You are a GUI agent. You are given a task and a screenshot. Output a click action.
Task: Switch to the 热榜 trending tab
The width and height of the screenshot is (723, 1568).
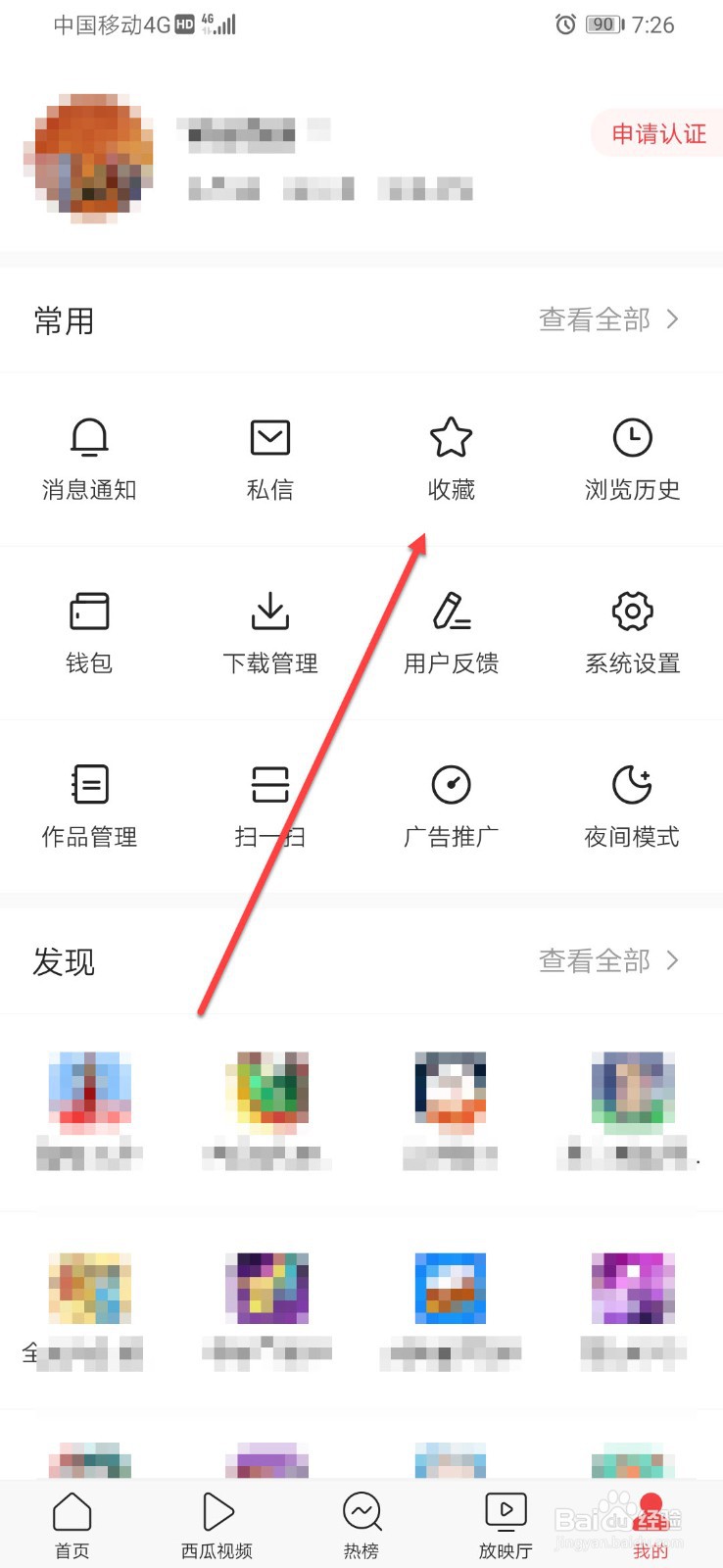[x=361, y=1522]
